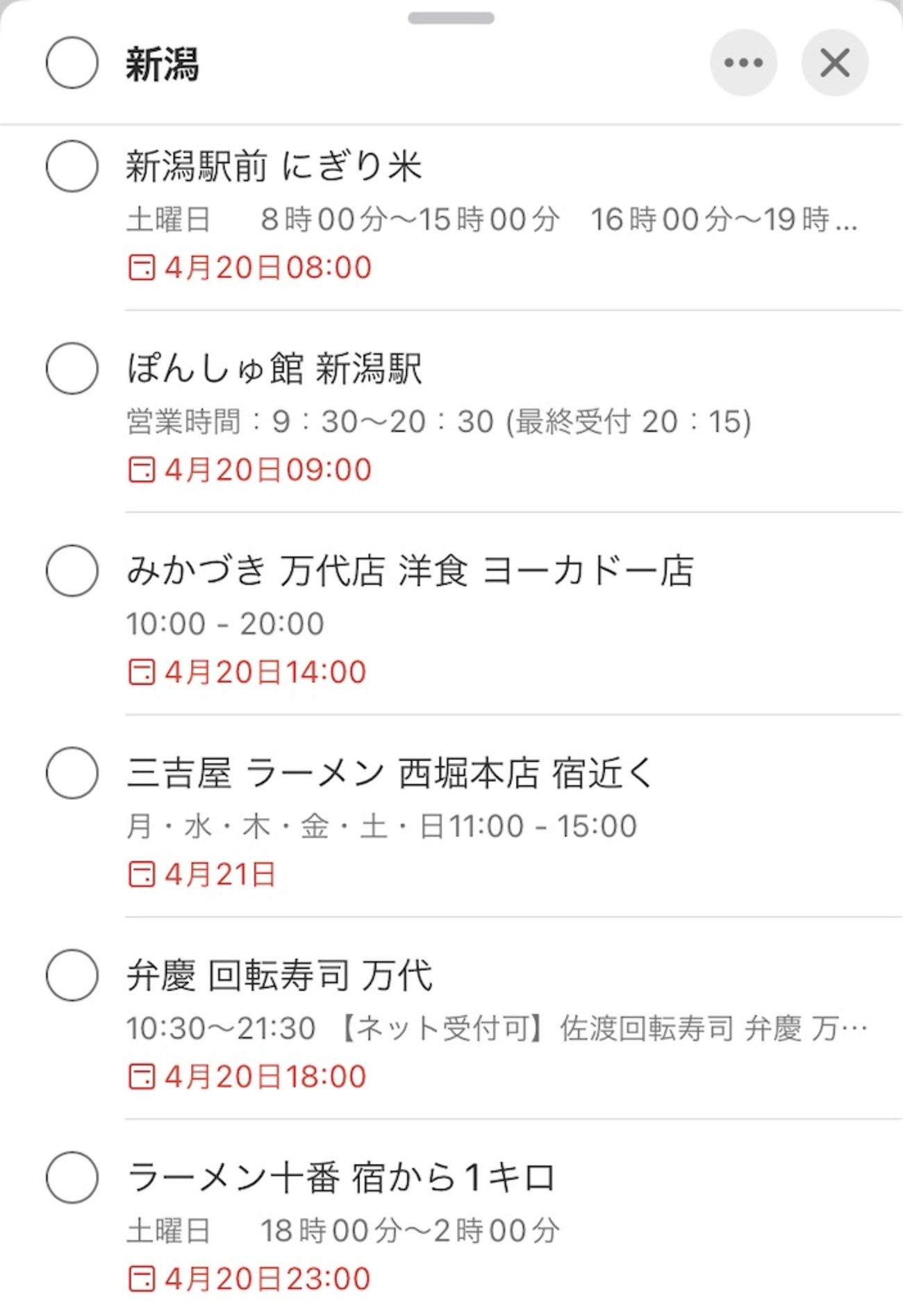Check off 弁慶 回転寿司 万代
Viewport: 903px width, 1316px height.
click(72, 975)
